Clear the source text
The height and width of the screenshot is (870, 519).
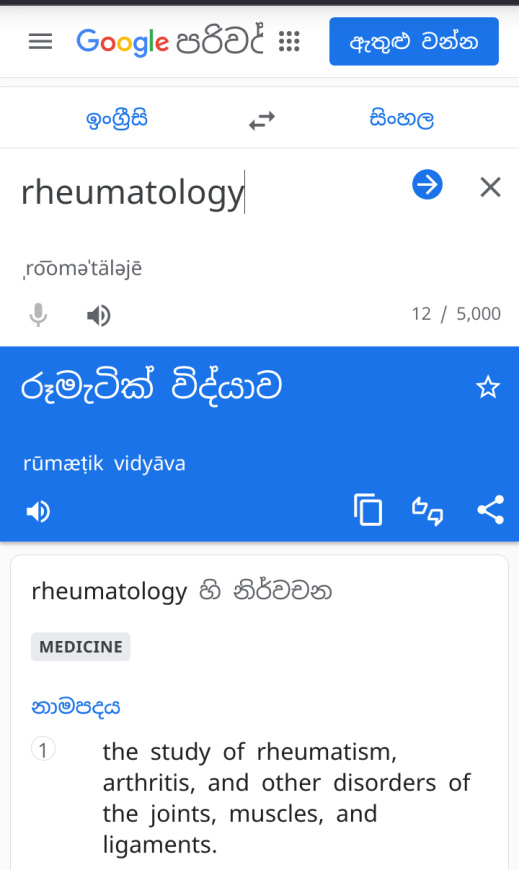pyautogui.click(x=490, y=187)
